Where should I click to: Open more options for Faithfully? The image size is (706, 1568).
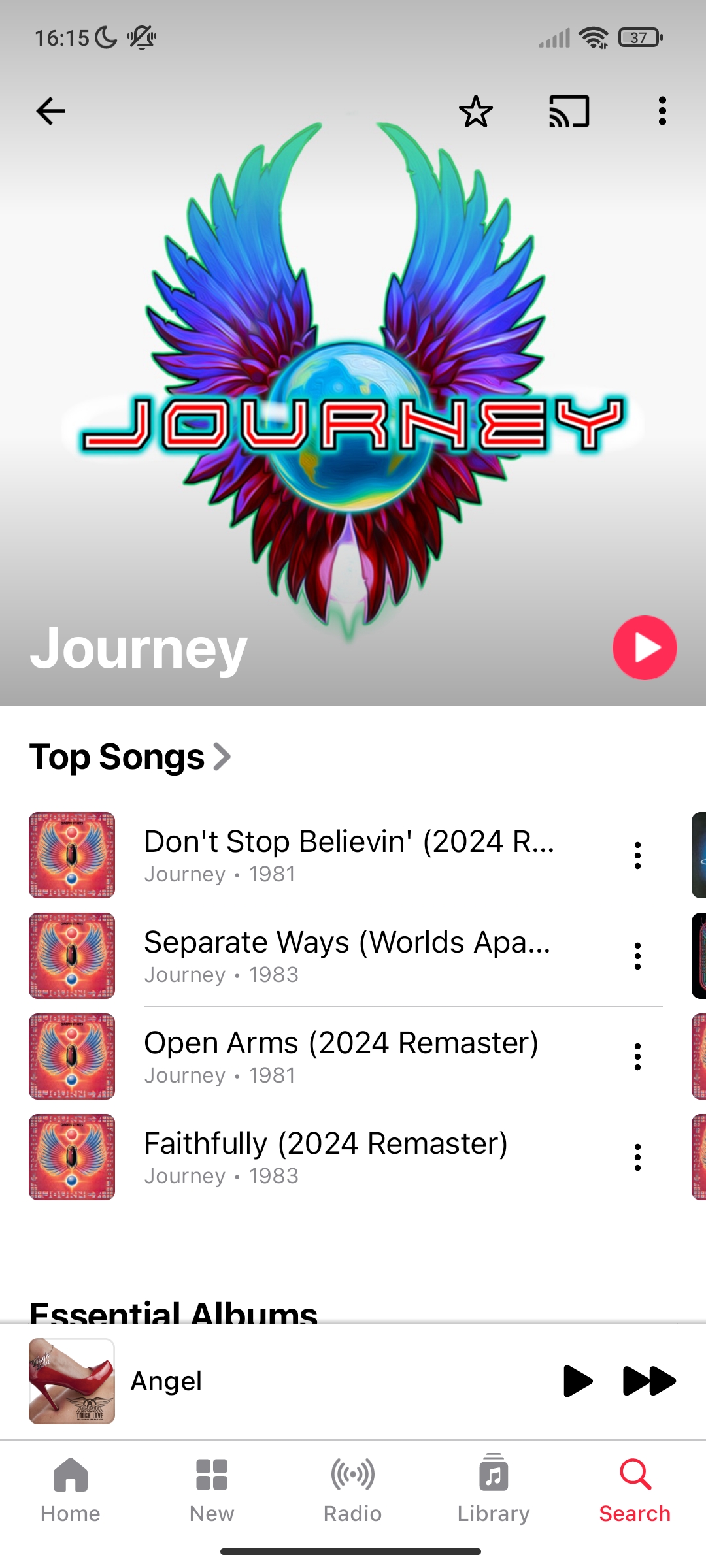click(637, 1157)
